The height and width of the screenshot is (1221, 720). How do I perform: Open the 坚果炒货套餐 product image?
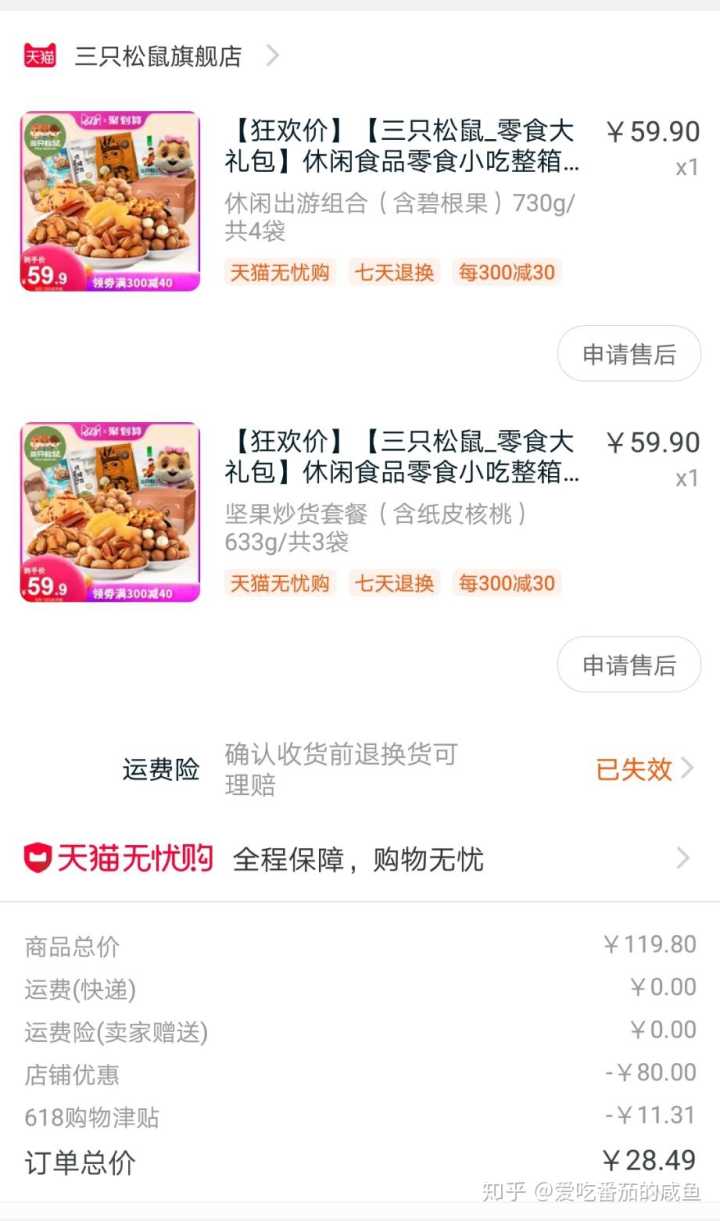(110, 512)
